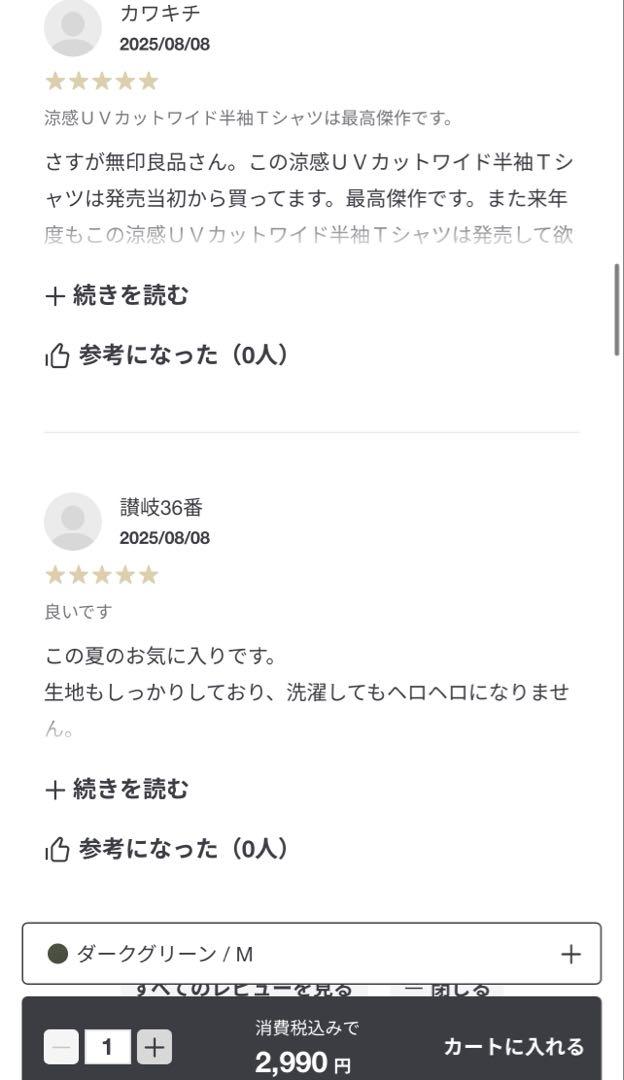
Task: Increase quantity with the plus button
Action: click(154, 1048)
